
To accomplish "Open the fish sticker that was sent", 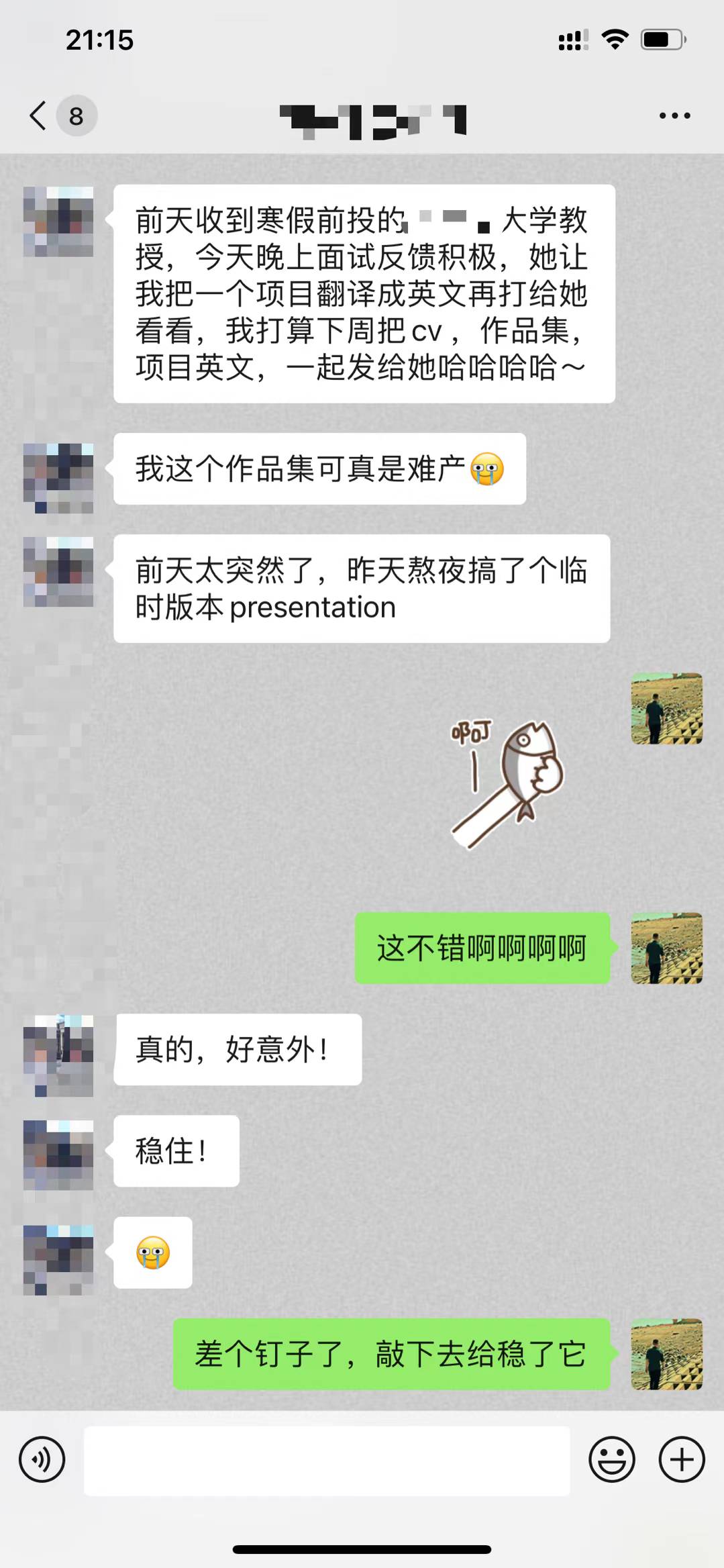I will coord(508,783).
